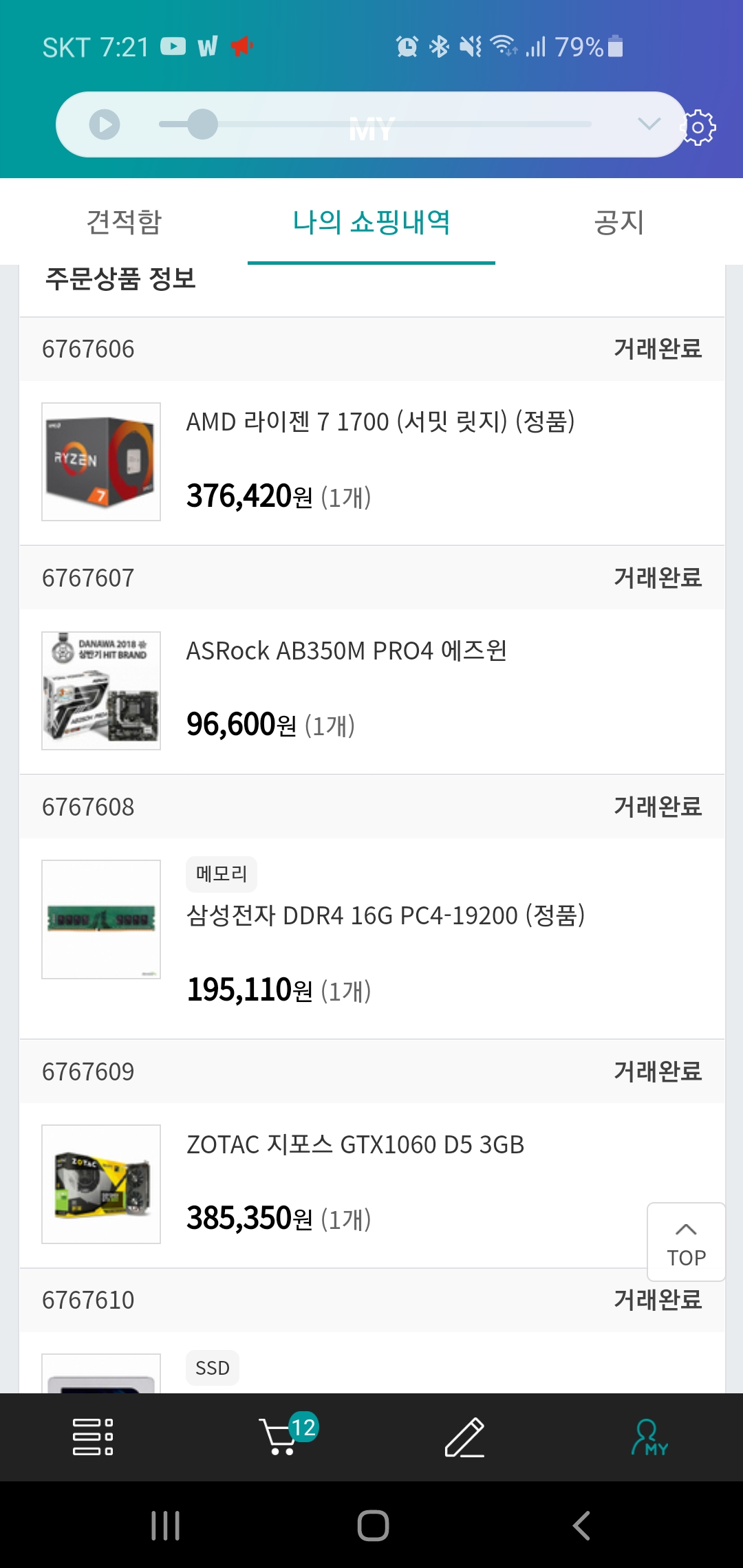View the ASRock AB350M PRO4 에즈윈 item
The height and width of the screenshot is (1568, 743).
point(347,651)
